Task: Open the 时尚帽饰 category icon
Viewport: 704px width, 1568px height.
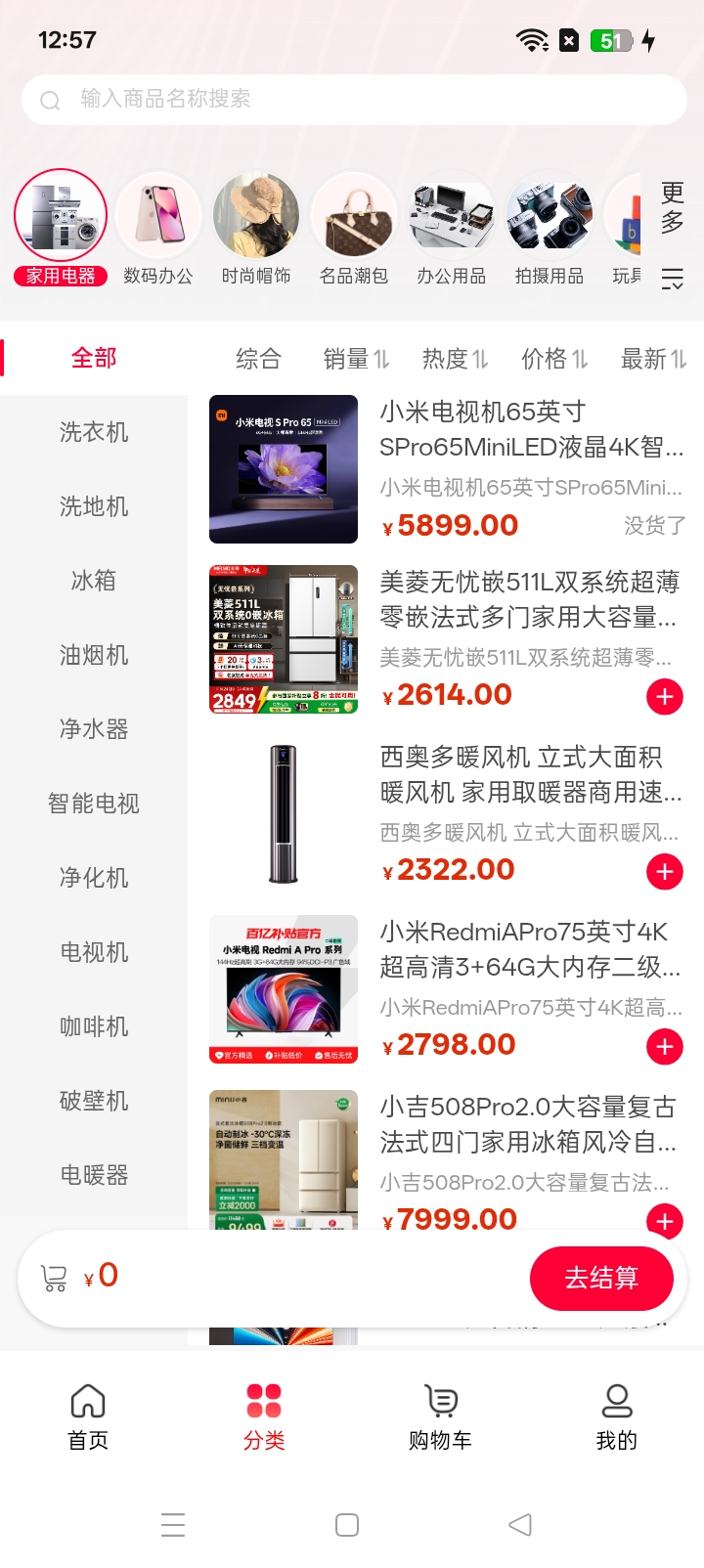Action: tap(255, 214)
